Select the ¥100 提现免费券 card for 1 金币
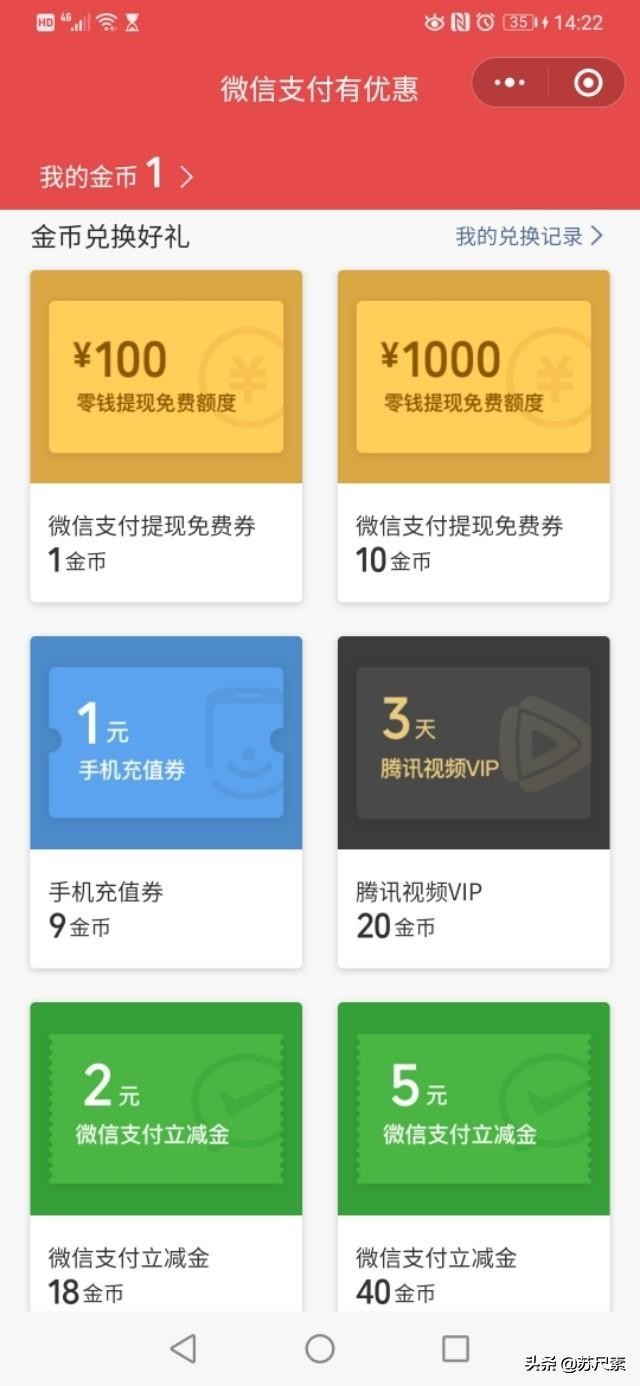 [166, 435]
